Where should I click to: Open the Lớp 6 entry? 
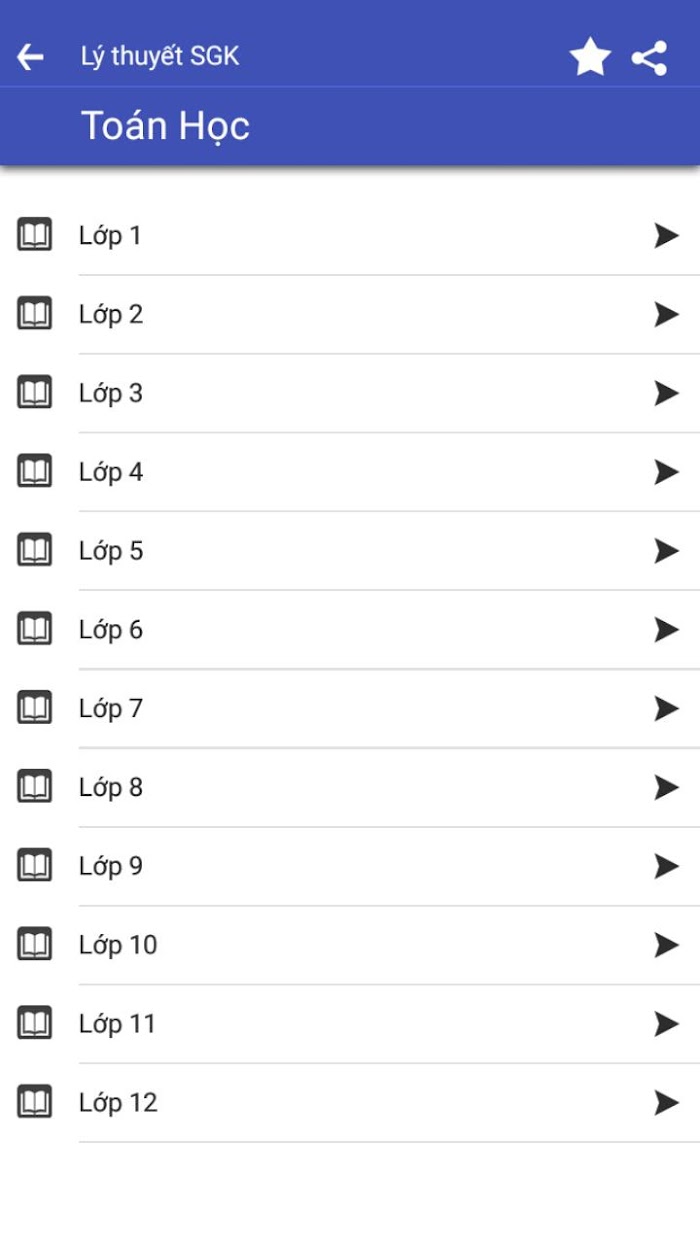tap(350, 630)
